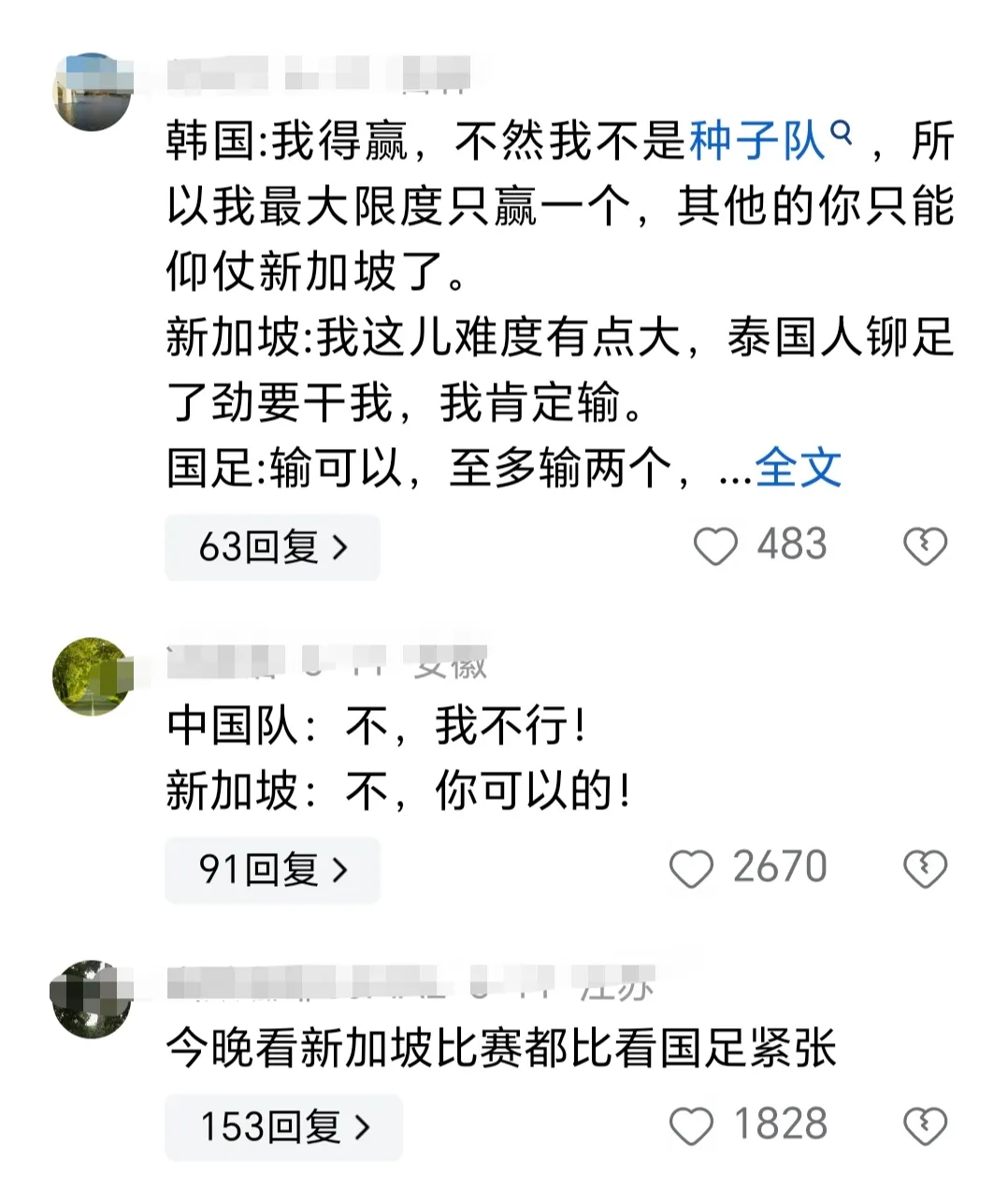Image resolution: width=1008 pixels, height=1189 pixels.
Task: Open avatar of the 安徽 commenter
Action: (x=92, y=676)
